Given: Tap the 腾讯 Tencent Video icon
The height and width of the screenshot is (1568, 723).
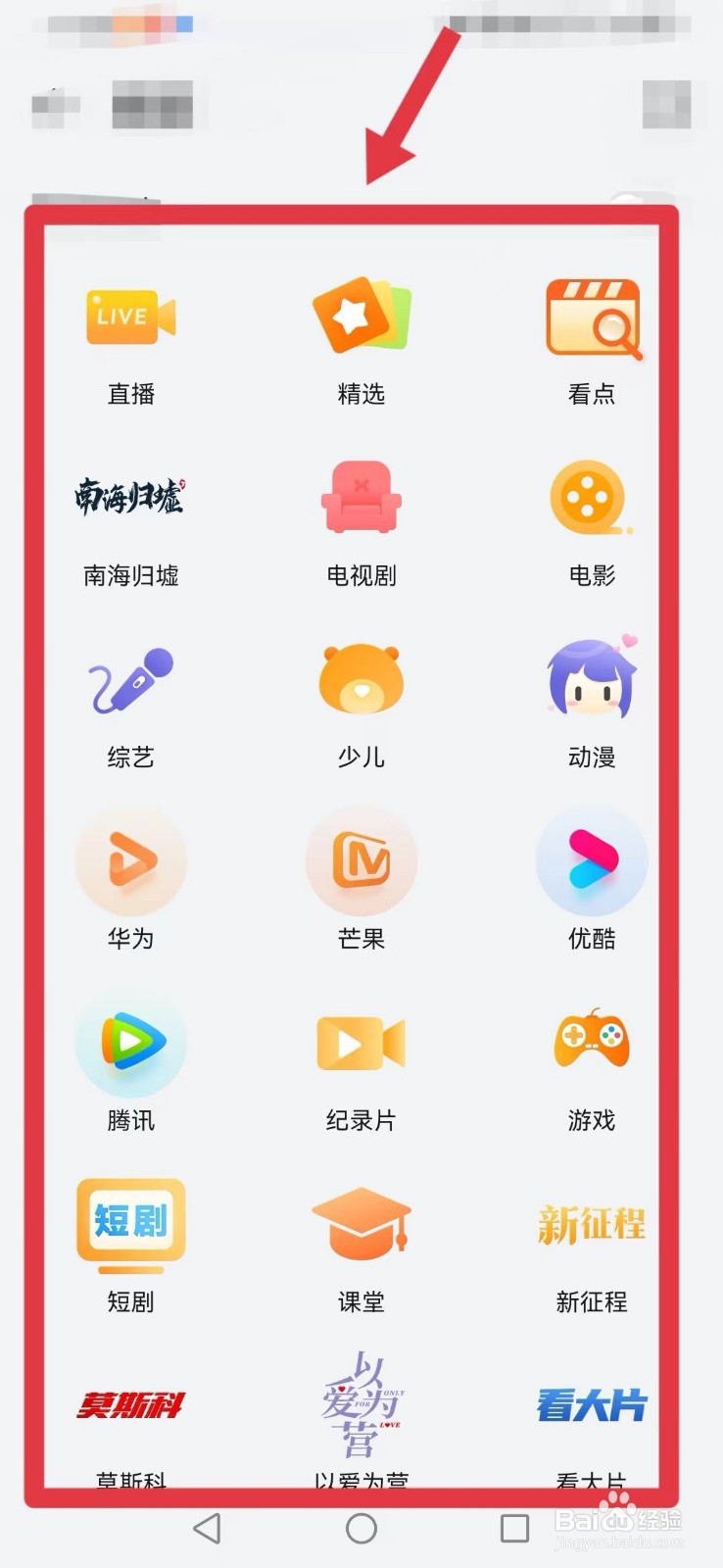Looking at the screenshot, I should pyautogui.click(x=131, y=1042).
